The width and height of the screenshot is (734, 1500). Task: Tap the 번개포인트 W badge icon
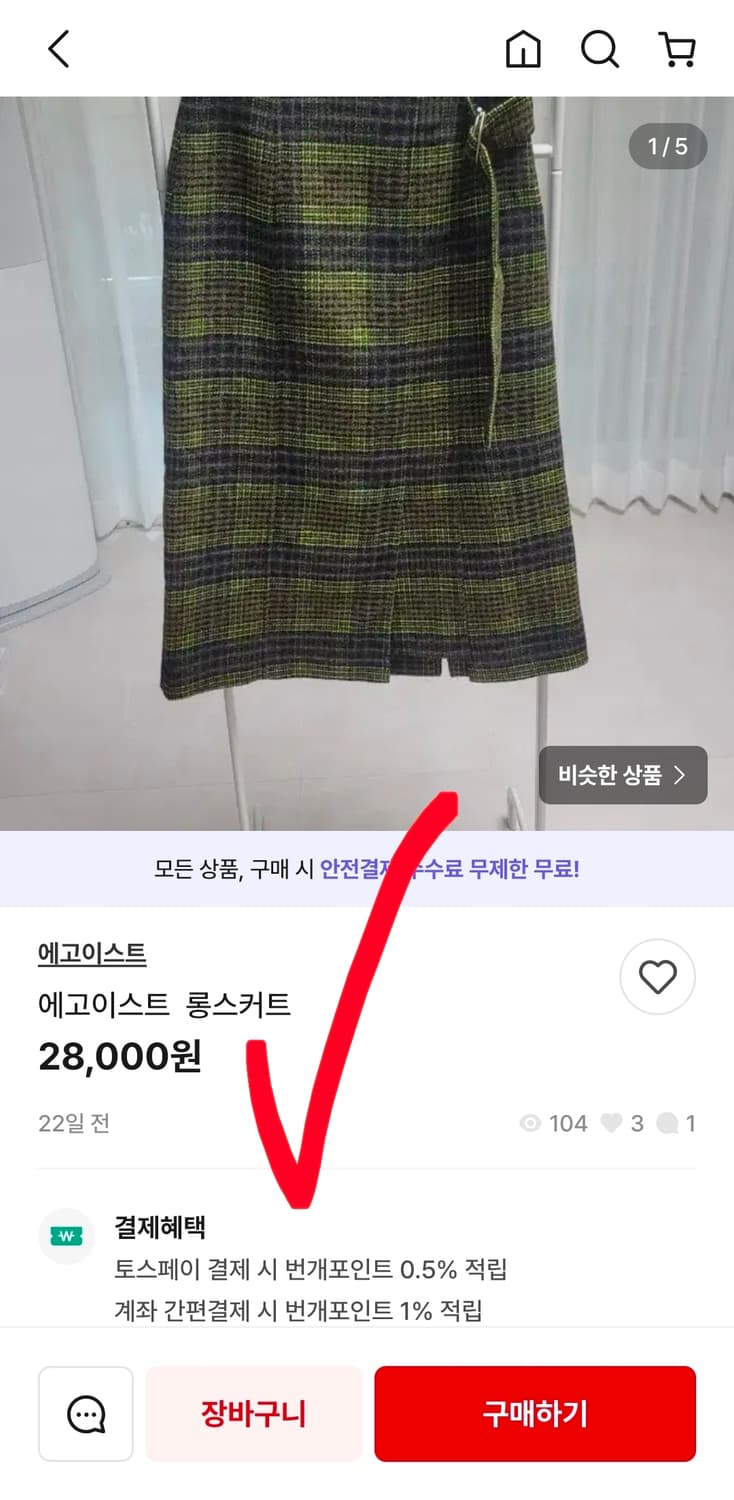(x=65, y=1237)
